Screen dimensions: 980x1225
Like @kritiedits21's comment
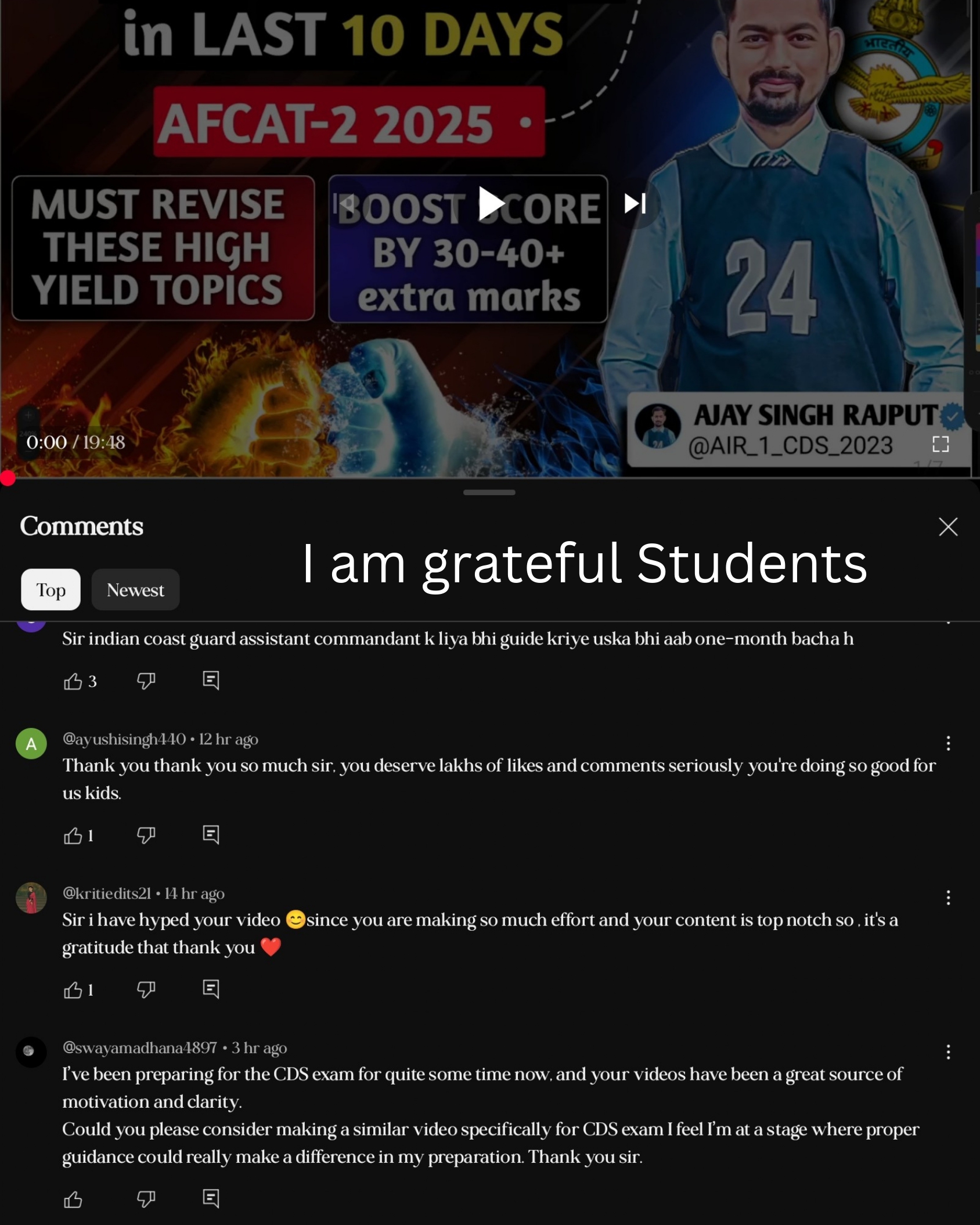tap(73, 990)
